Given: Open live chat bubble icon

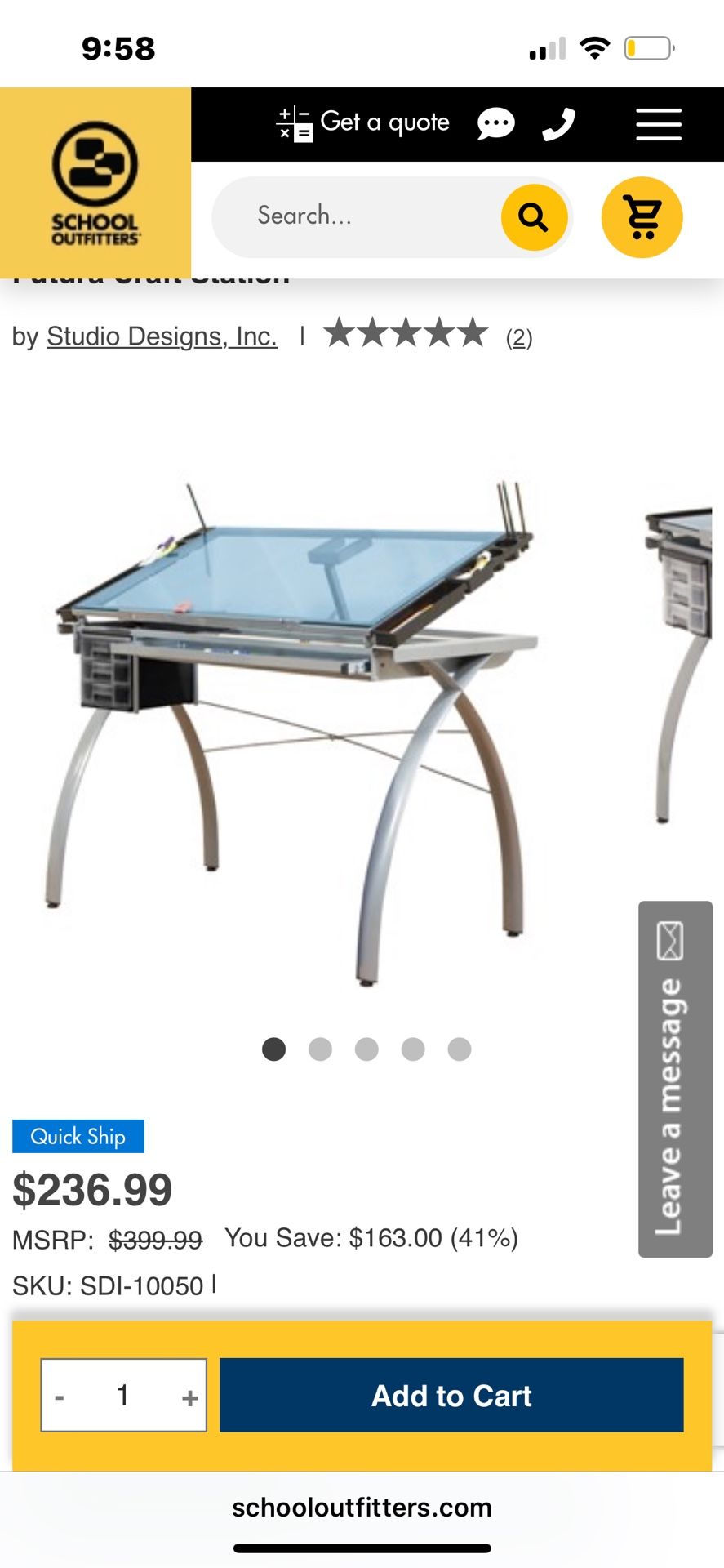Looking at the screenshot, I should [x=495, y=124].
